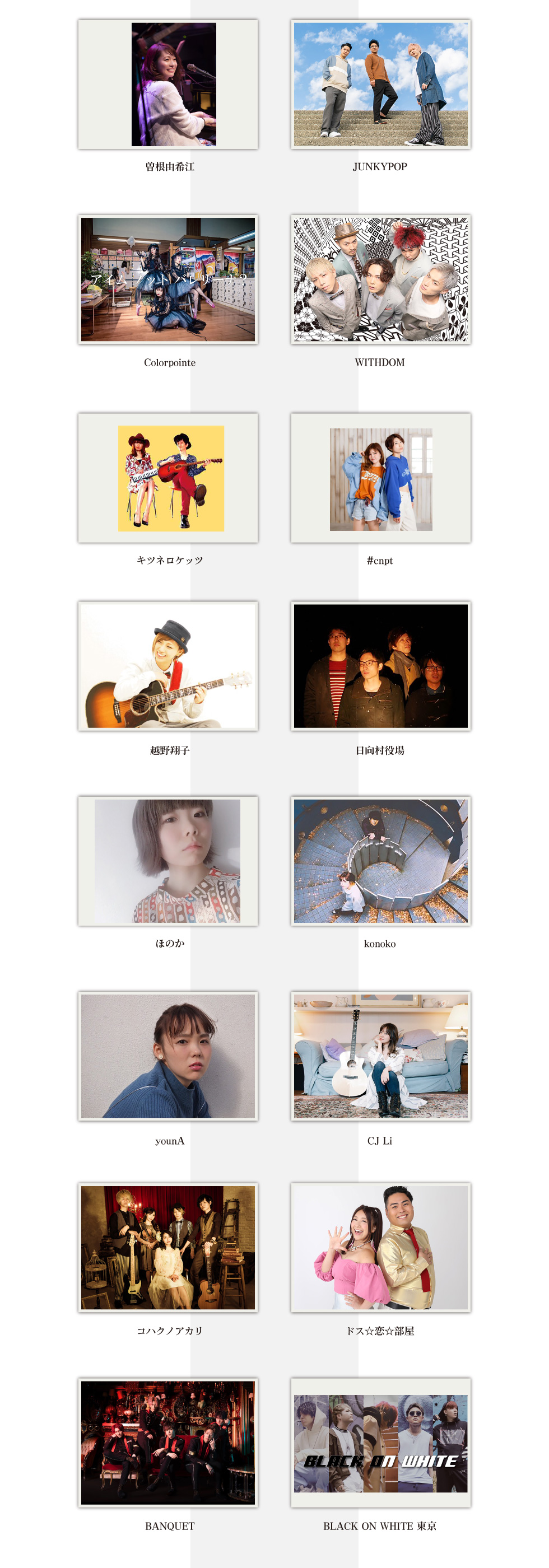Viewport: 549px width, 1568px height.
Task: Open the ほのか artist thumbnail
Action: pos(168,861)
